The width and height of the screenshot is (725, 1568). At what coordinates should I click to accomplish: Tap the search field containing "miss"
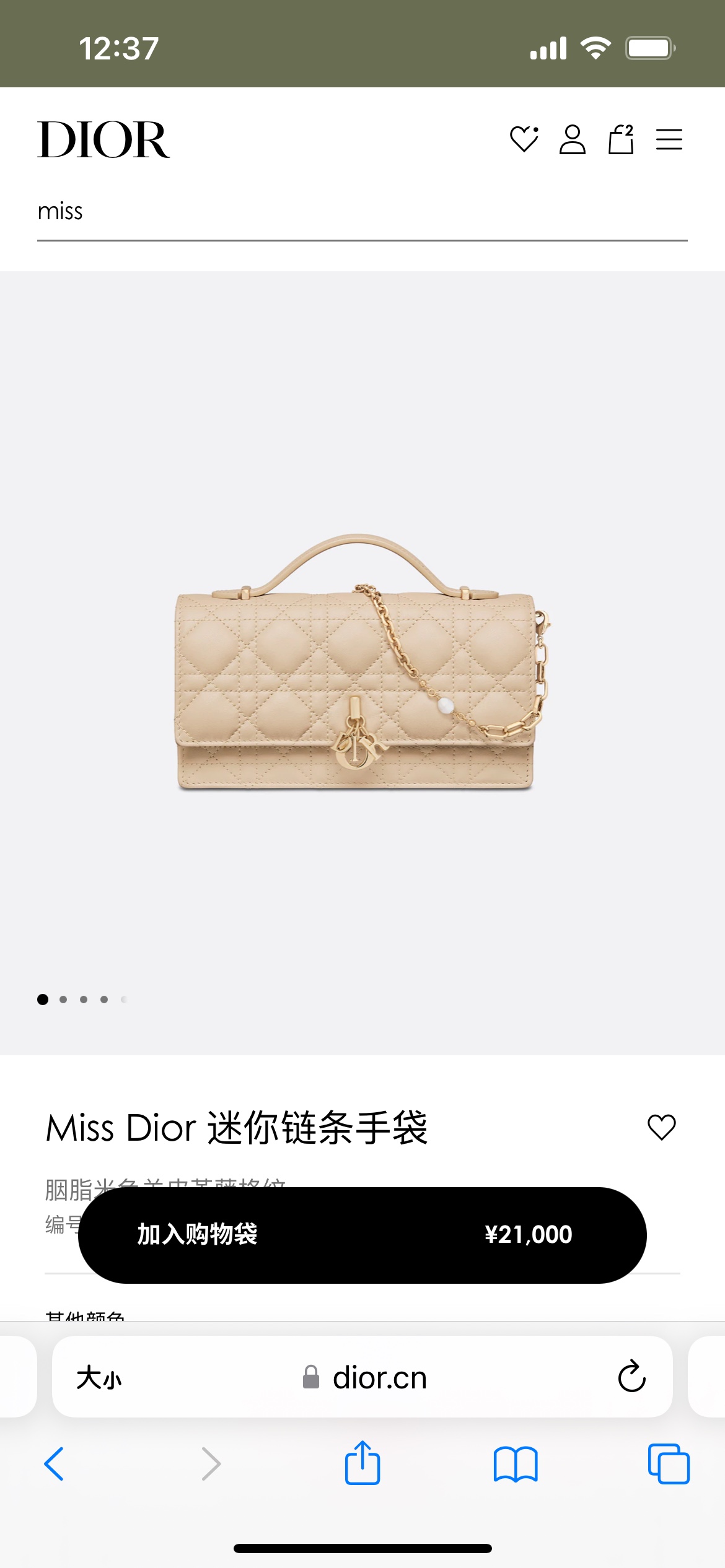point(362,212)
